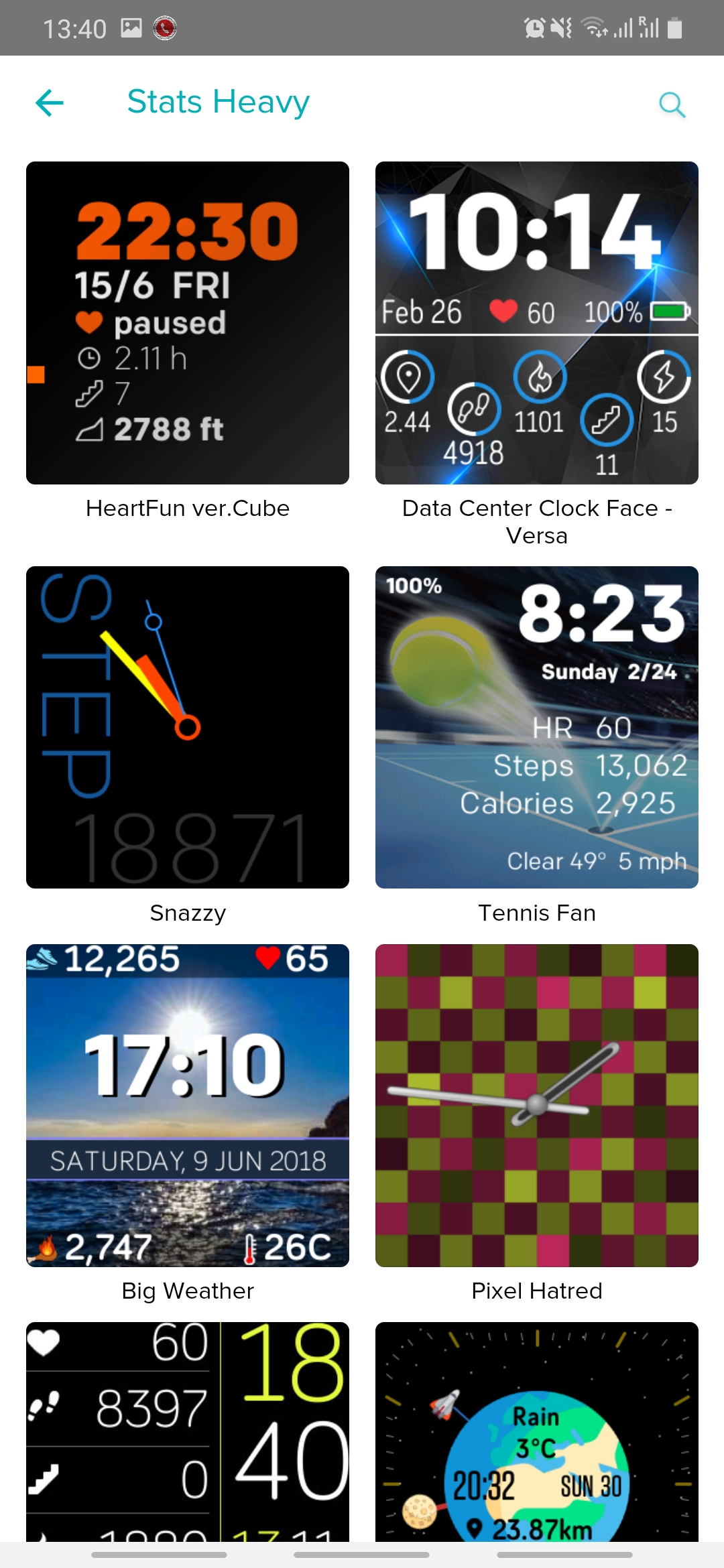This screenshot has height=1568, width=724.
Task: Open HeartFun ver.Cube clock face
Action: click(188, 323)
